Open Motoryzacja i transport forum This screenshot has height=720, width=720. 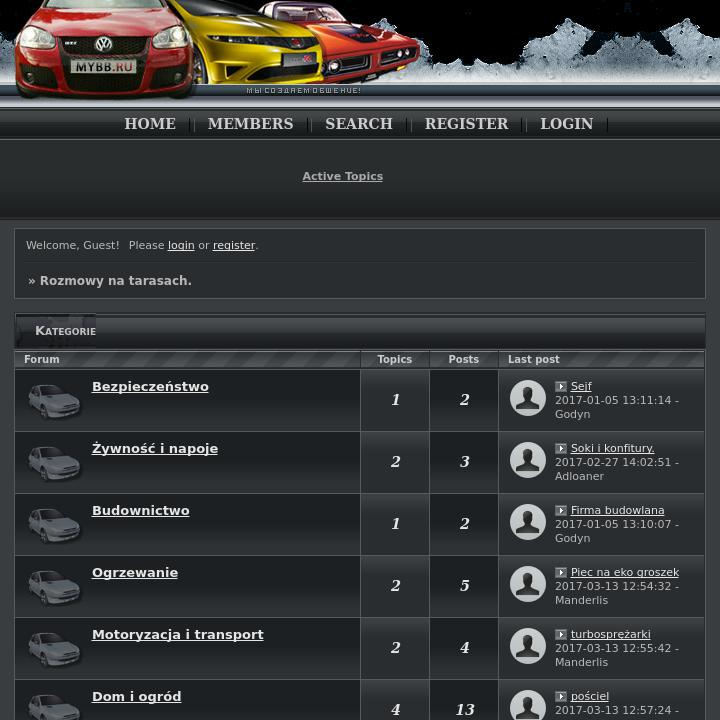178,635
